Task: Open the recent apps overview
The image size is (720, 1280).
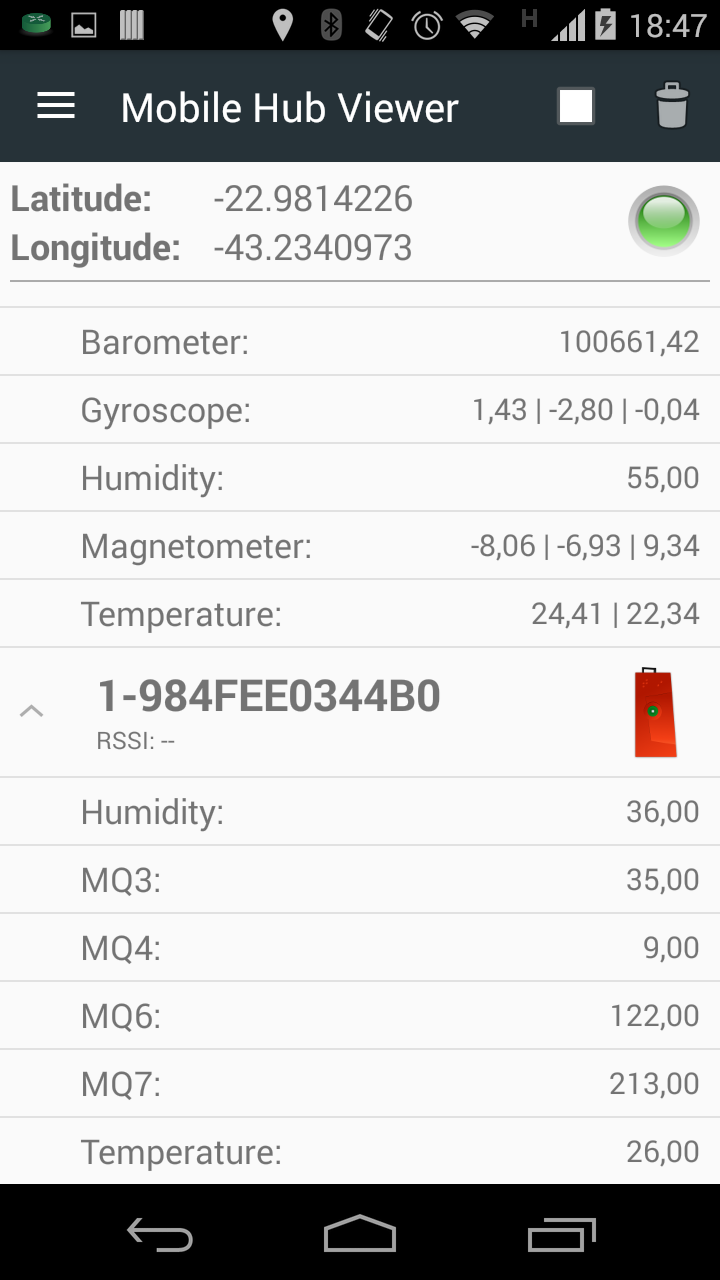Action: point(561,1234)
